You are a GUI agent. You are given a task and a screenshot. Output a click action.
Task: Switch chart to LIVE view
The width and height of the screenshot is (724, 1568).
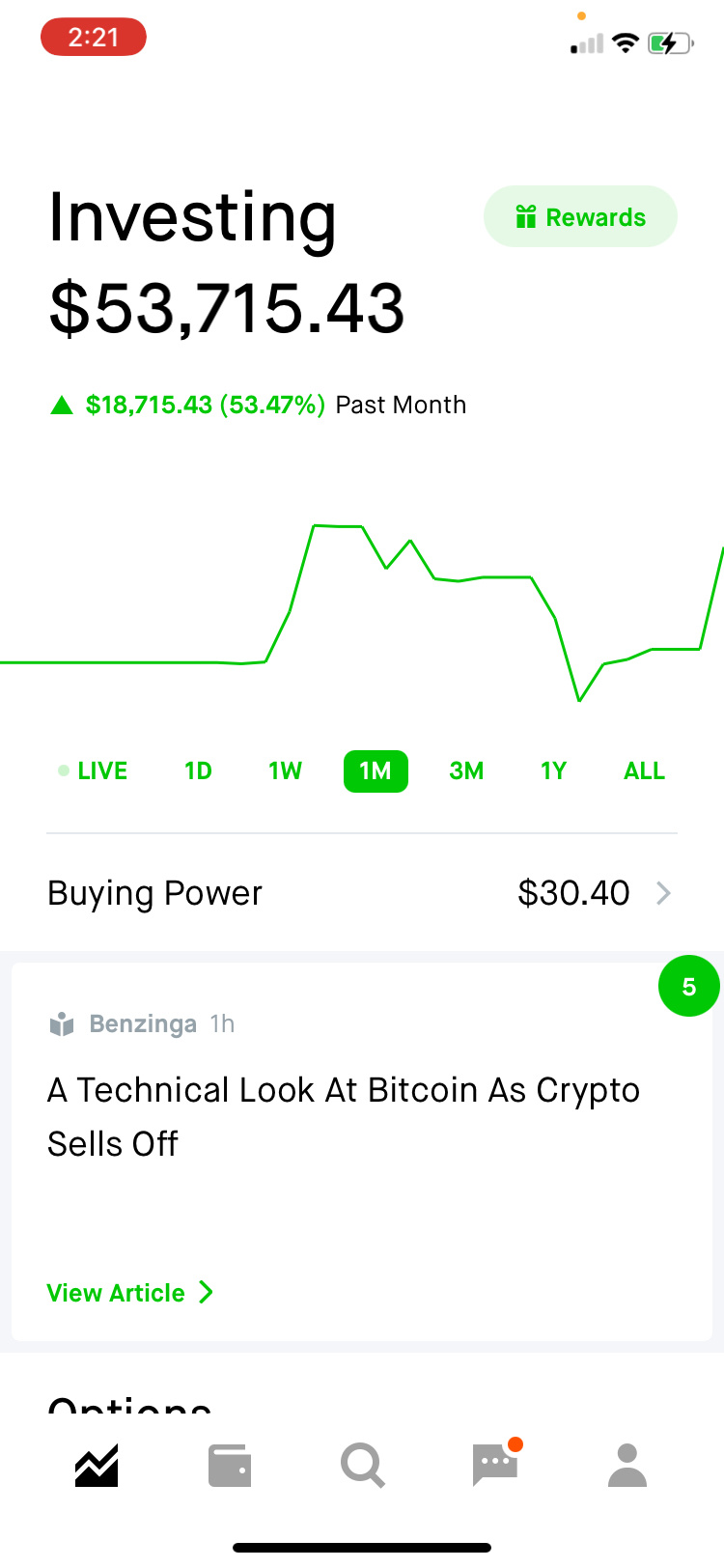point(93,771)
